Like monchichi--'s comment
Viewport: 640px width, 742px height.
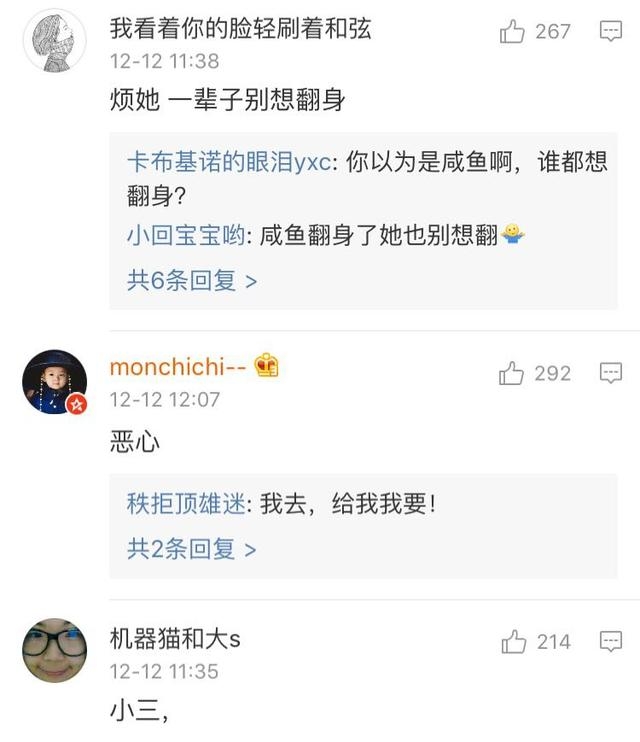tap(512, 374)
